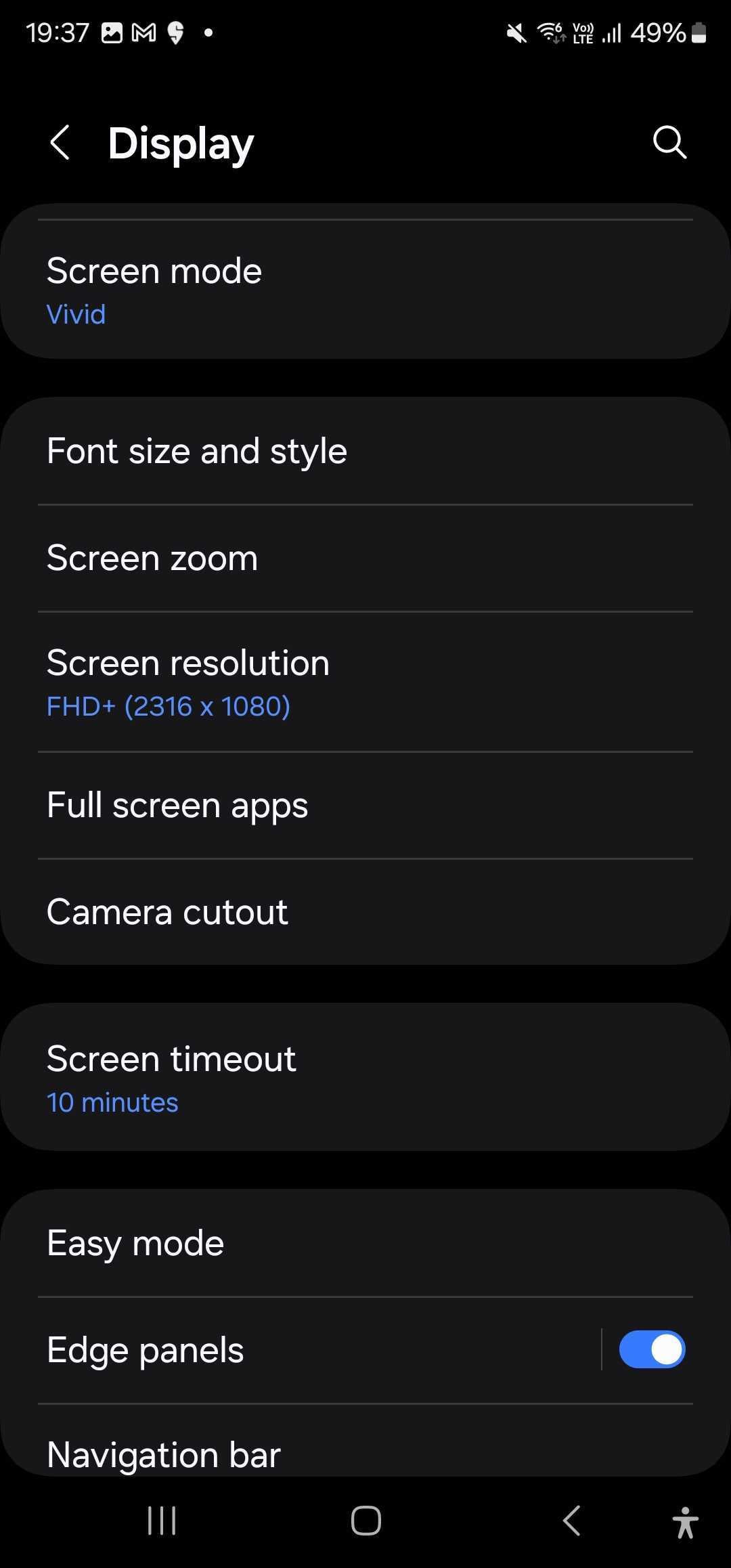
Task: Tap the accessibility shortcut button
Action: (x=685, y=1522)
